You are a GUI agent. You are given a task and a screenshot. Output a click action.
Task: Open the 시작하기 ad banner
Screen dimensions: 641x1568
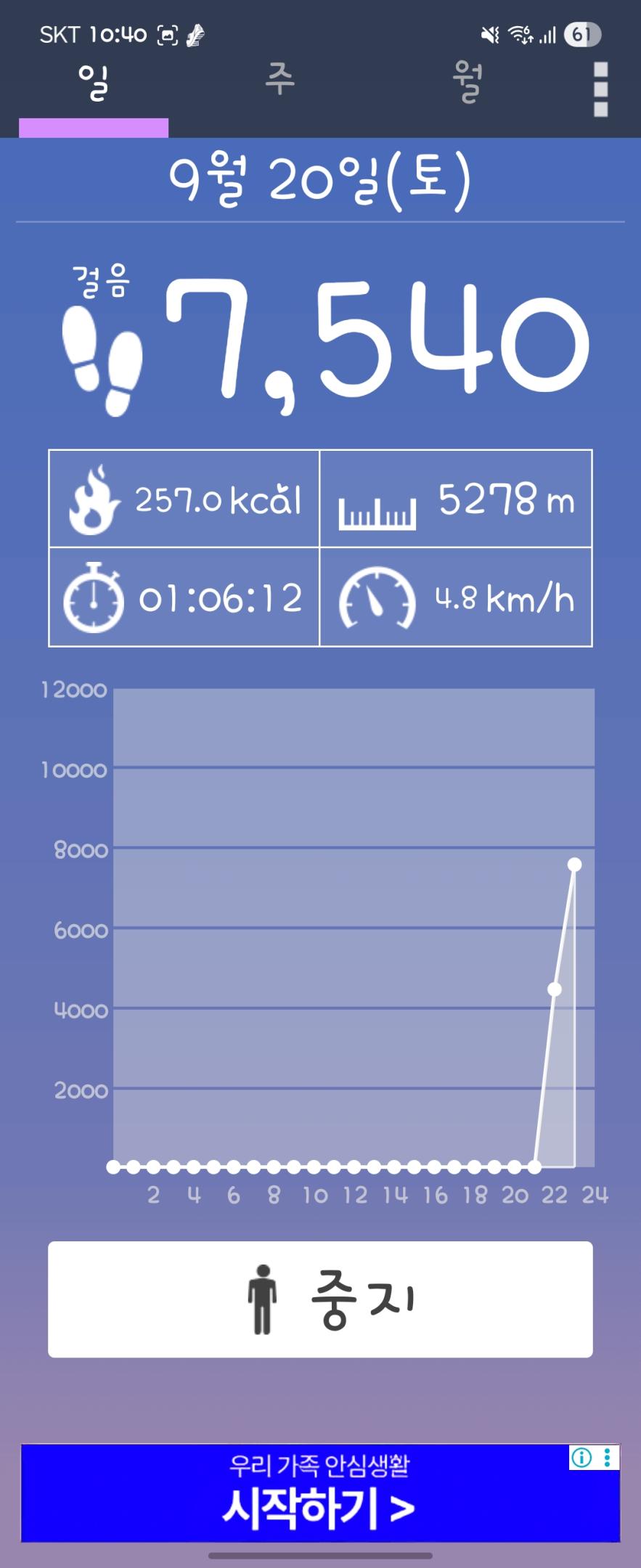319,1495
